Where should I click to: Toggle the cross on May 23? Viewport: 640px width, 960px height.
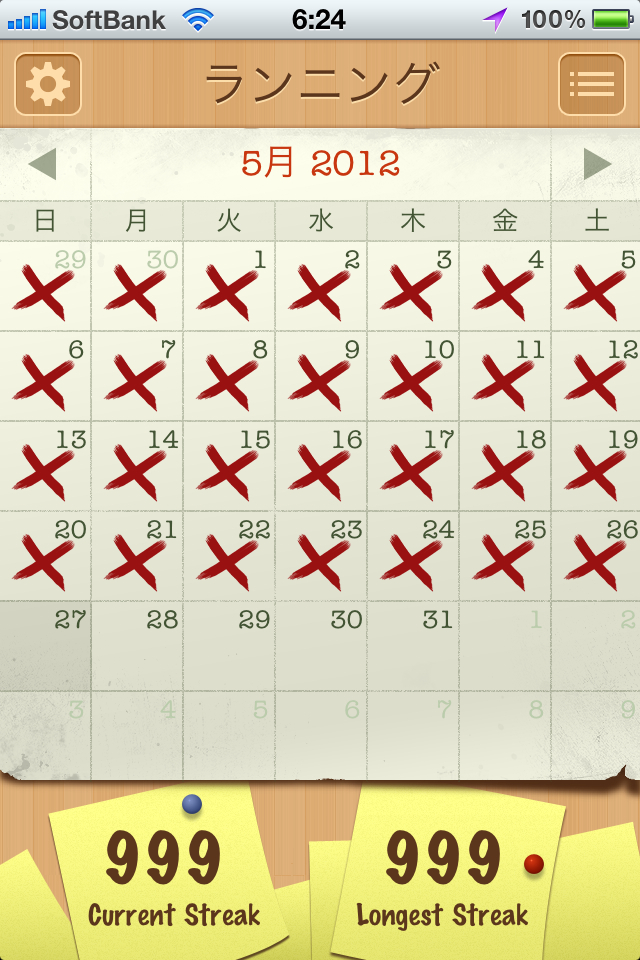coord(321,557)
